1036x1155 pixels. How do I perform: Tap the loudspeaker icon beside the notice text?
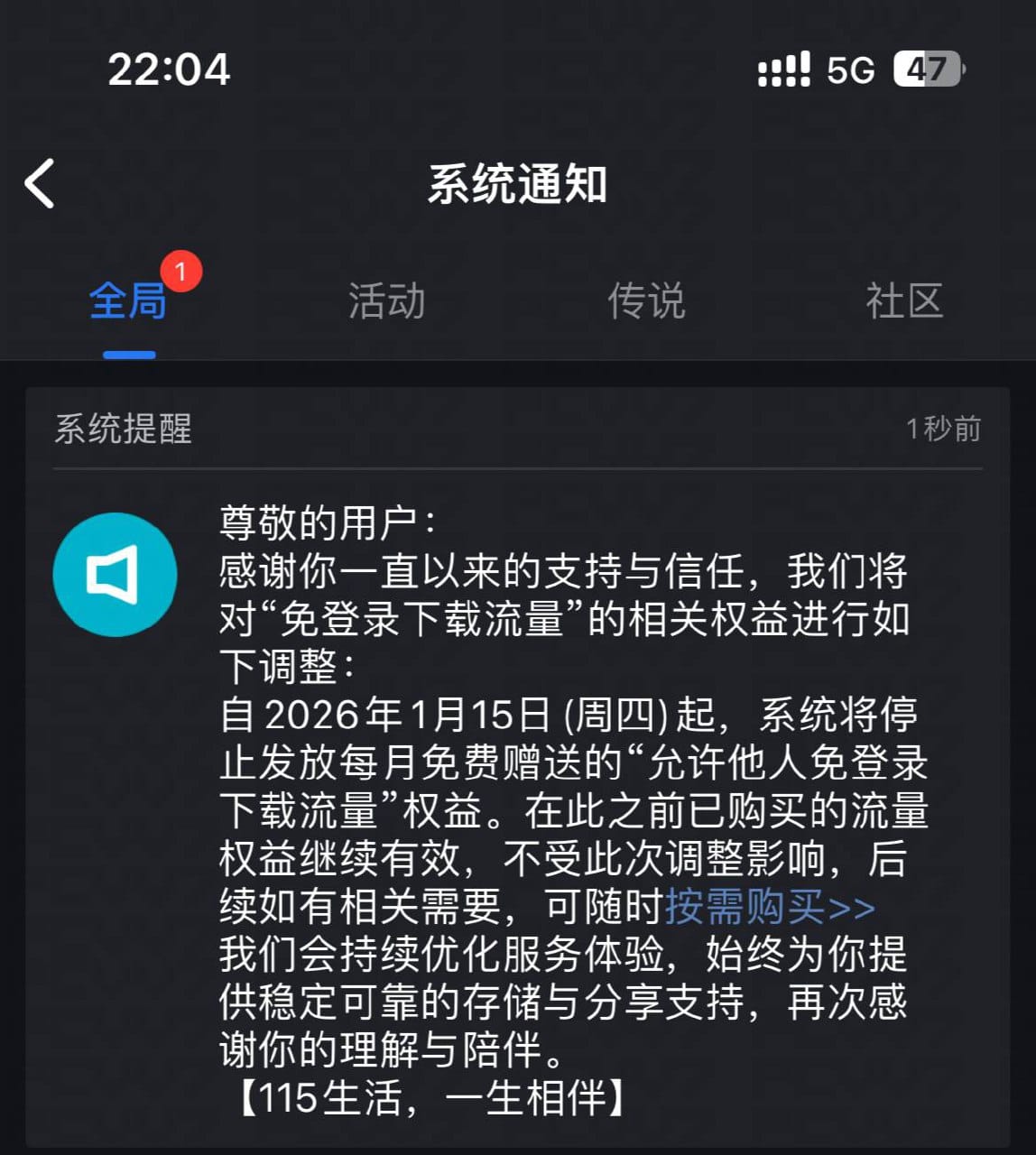(115, 575)
